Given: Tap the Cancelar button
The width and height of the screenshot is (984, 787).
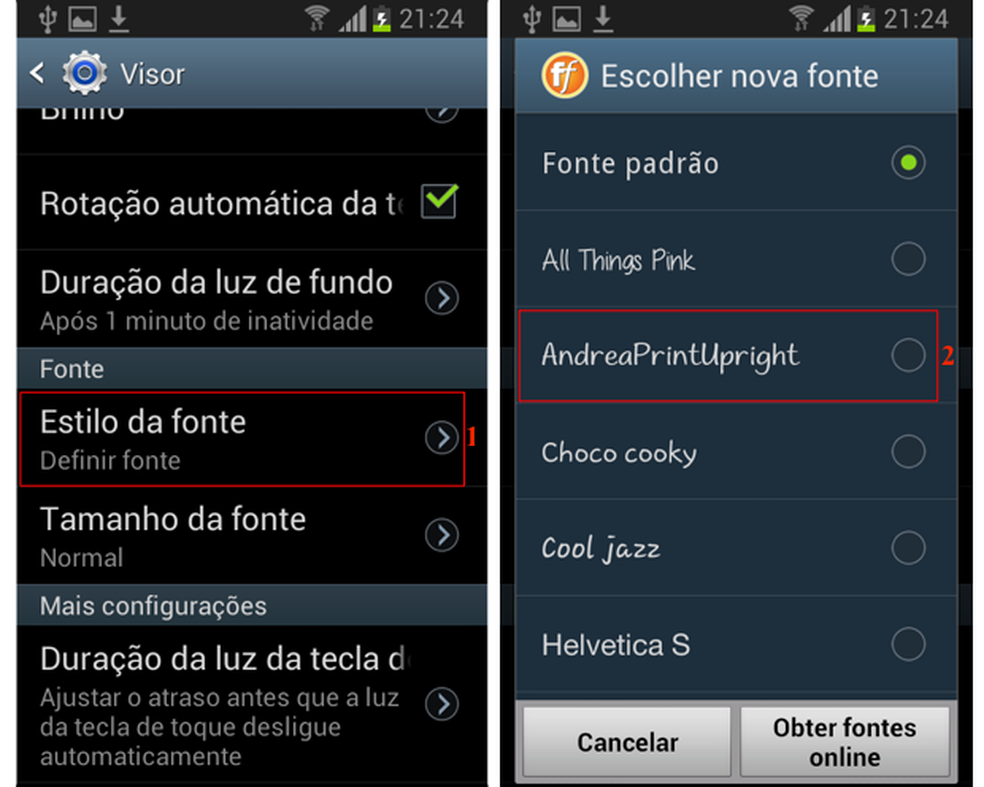Looking at the screenshot, I should (627, 743).
